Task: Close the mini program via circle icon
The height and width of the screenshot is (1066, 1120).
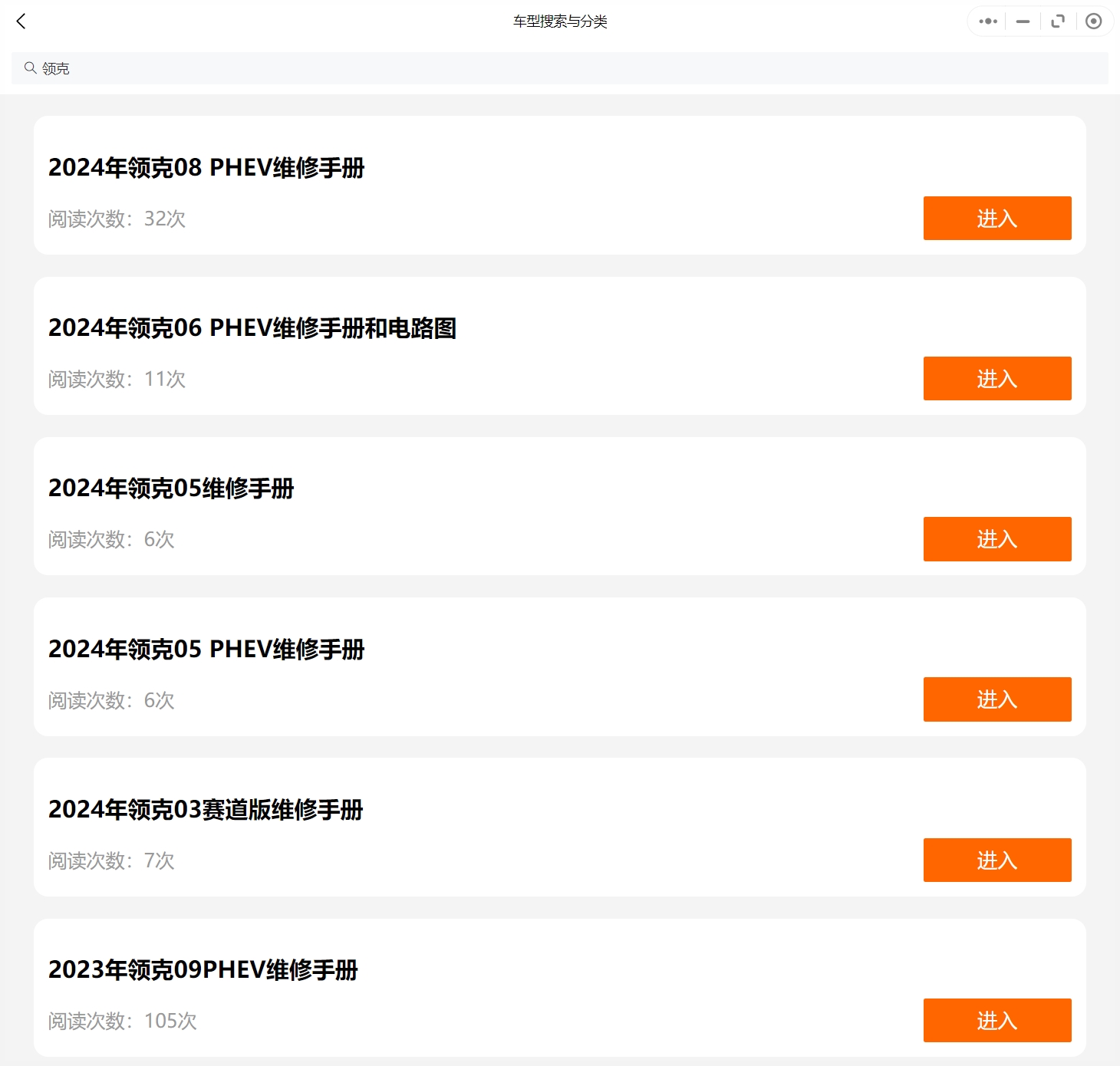Action: click(1094, 21)
